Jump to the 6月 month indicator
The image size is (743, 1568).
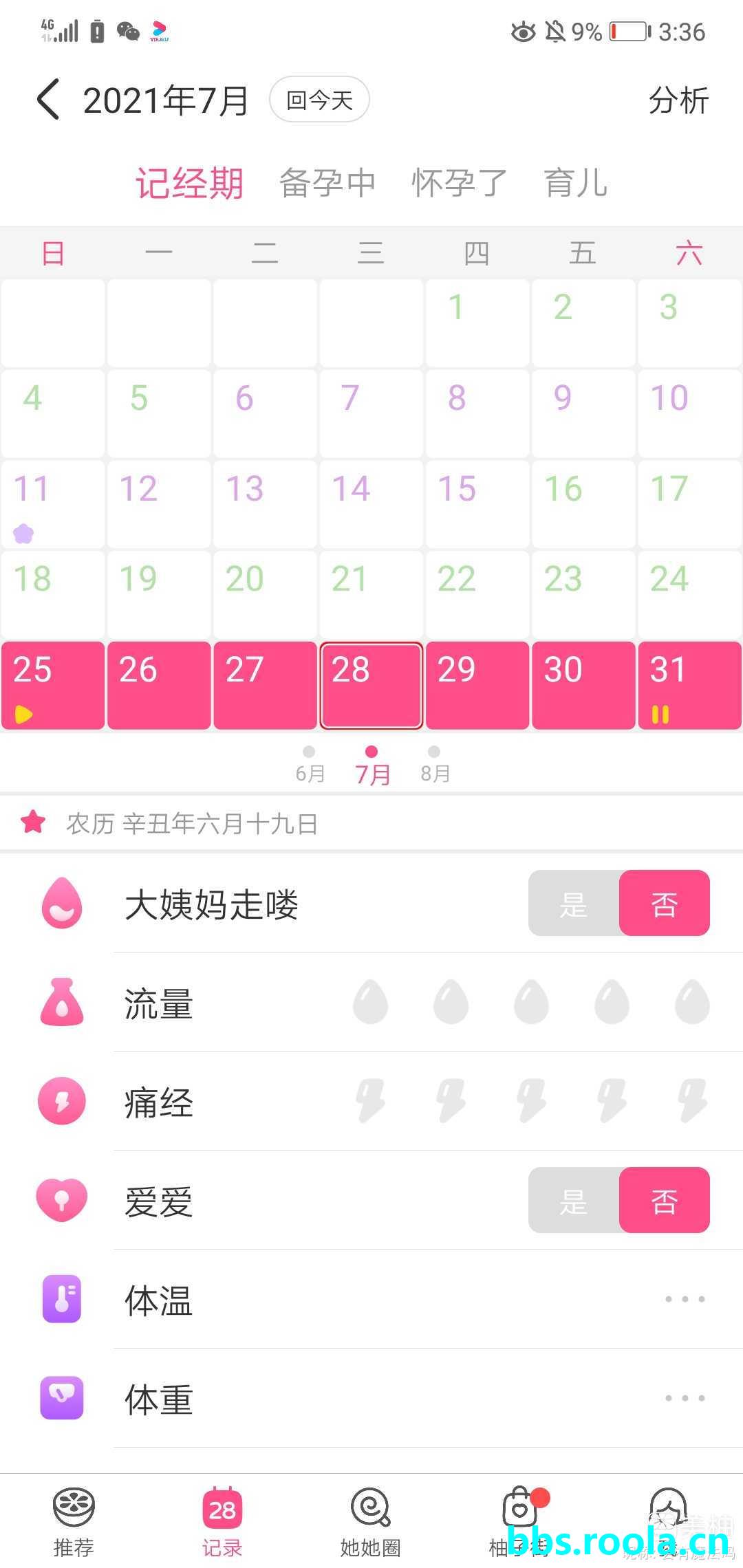point(309,765)
